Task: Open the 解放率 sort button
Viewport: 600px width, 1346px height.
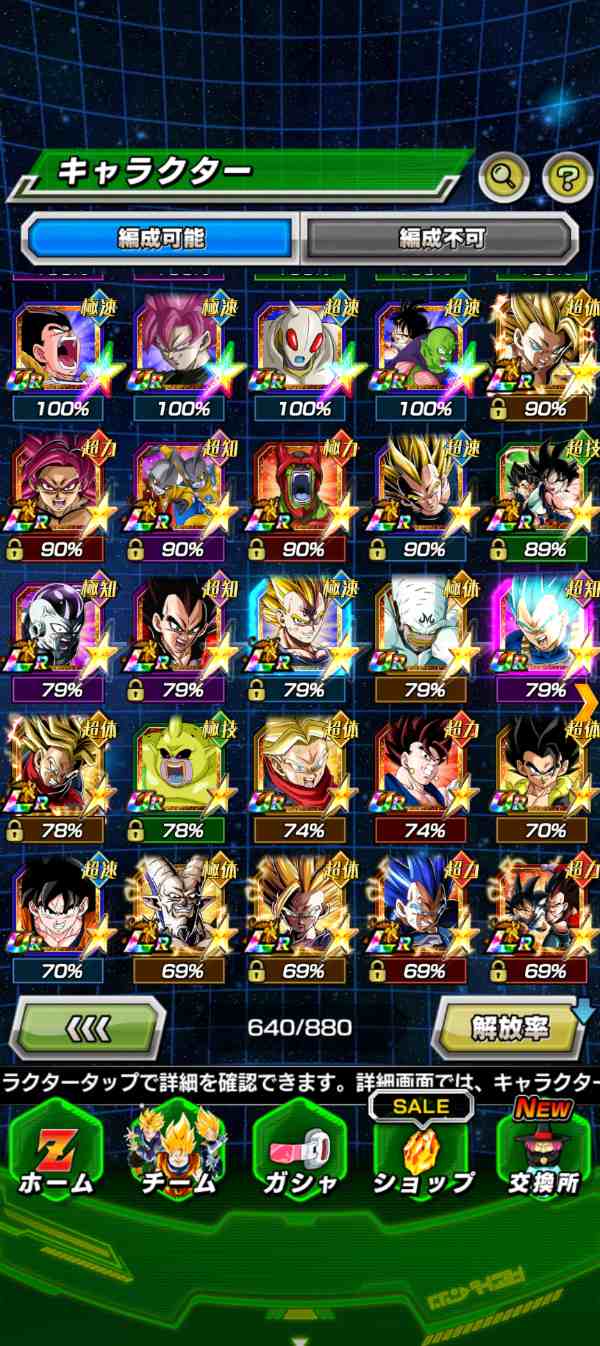Action: pos(511,1027)
